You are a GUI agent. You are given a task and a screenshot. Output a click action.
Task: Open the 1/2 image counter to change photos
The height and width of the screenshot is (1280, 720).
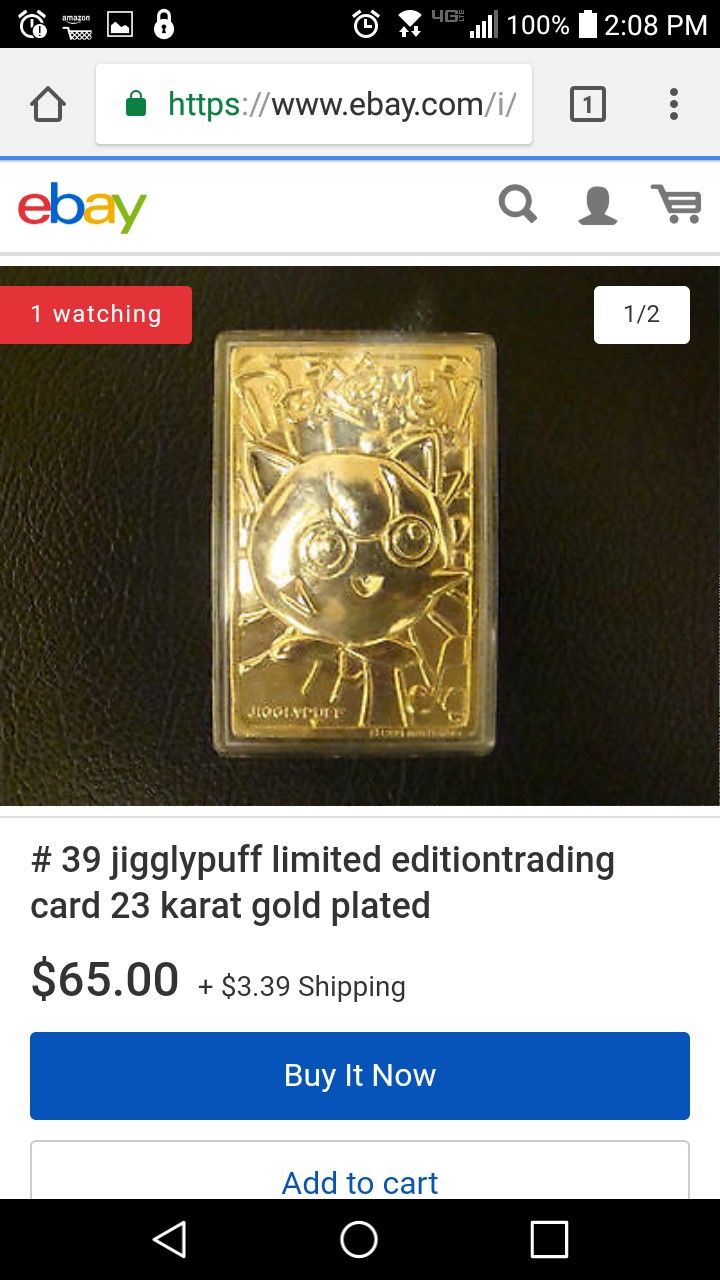641,314
